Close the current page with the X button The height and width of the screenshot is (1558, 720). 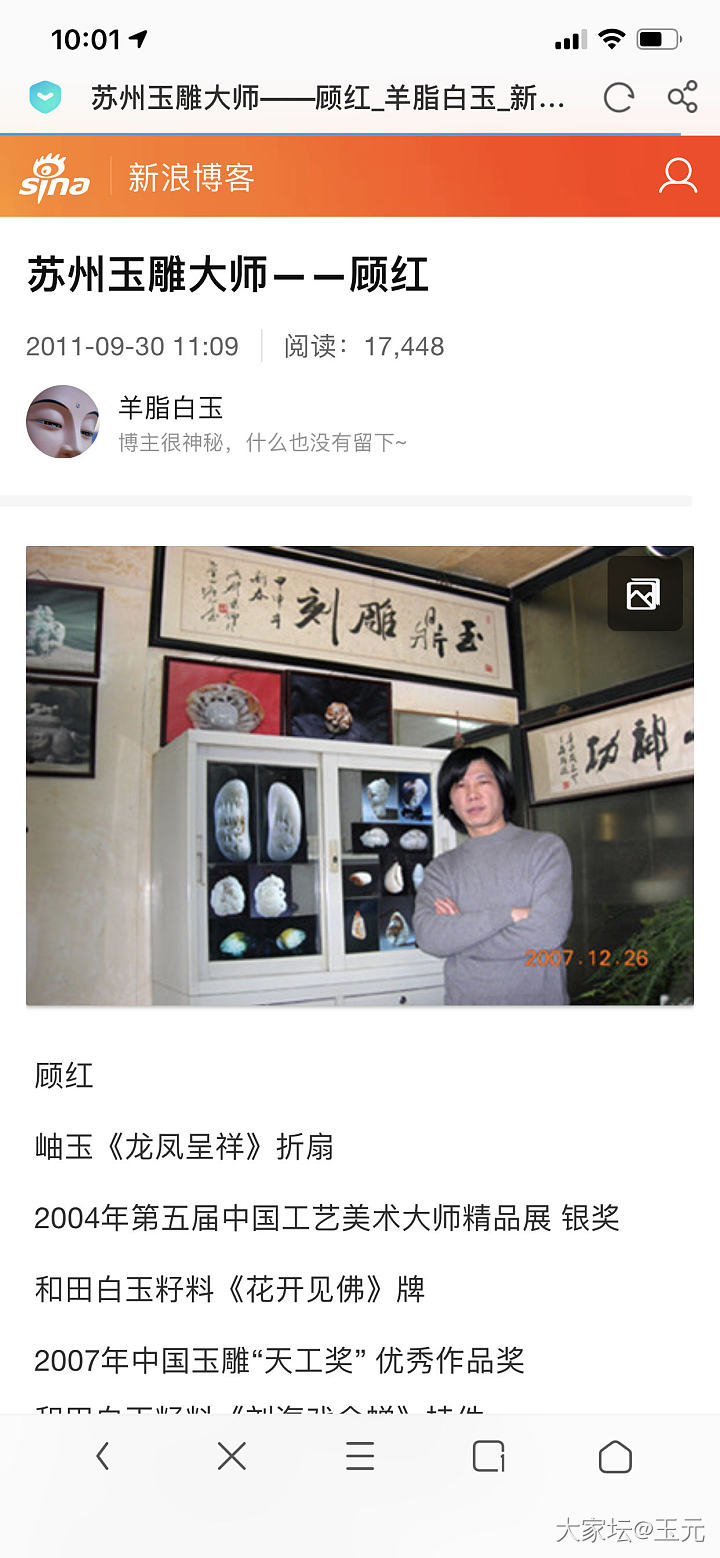click(x=231, y=1456)
